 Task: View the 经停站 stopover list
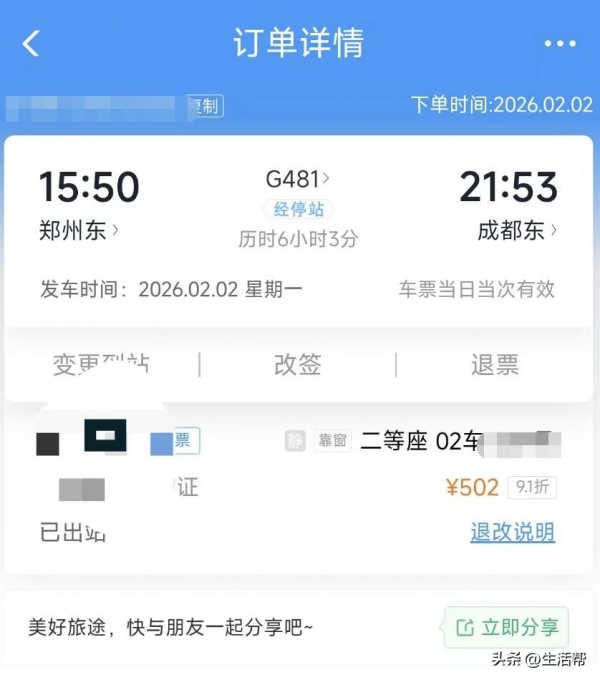pyautogui.click(x=298, y=210)
